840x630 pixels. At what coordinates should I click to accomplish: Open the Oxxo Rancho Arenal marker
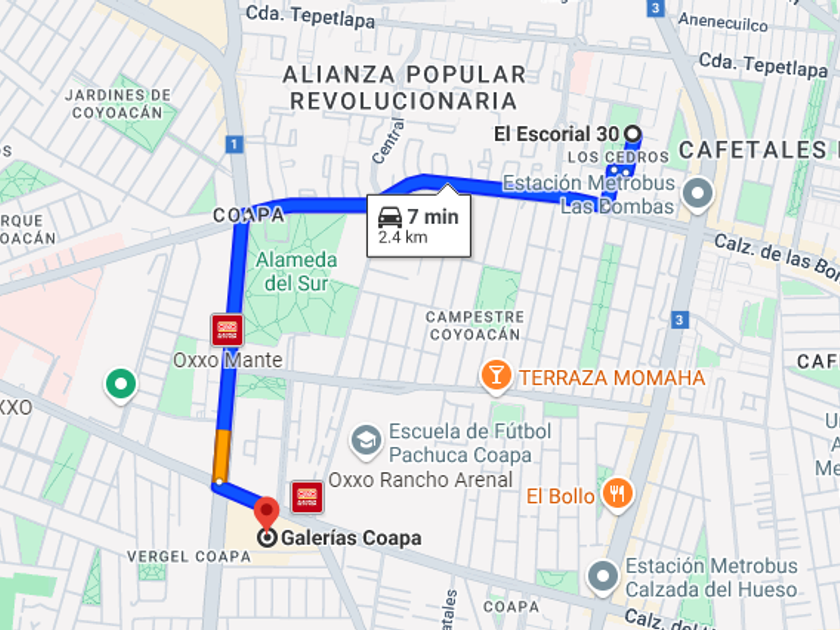coord(307,497)
